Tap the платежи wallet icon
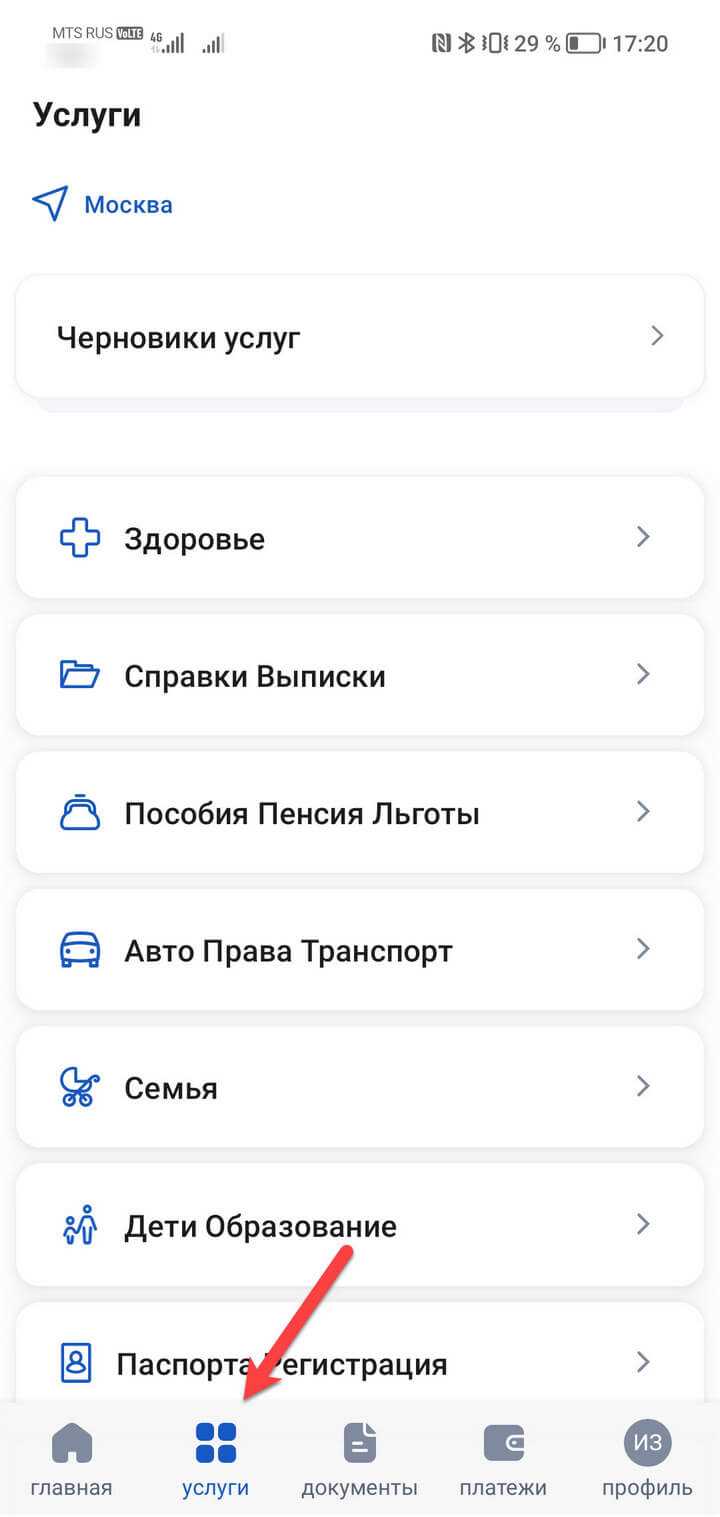720x1517 pixels. coord(503,1441)
